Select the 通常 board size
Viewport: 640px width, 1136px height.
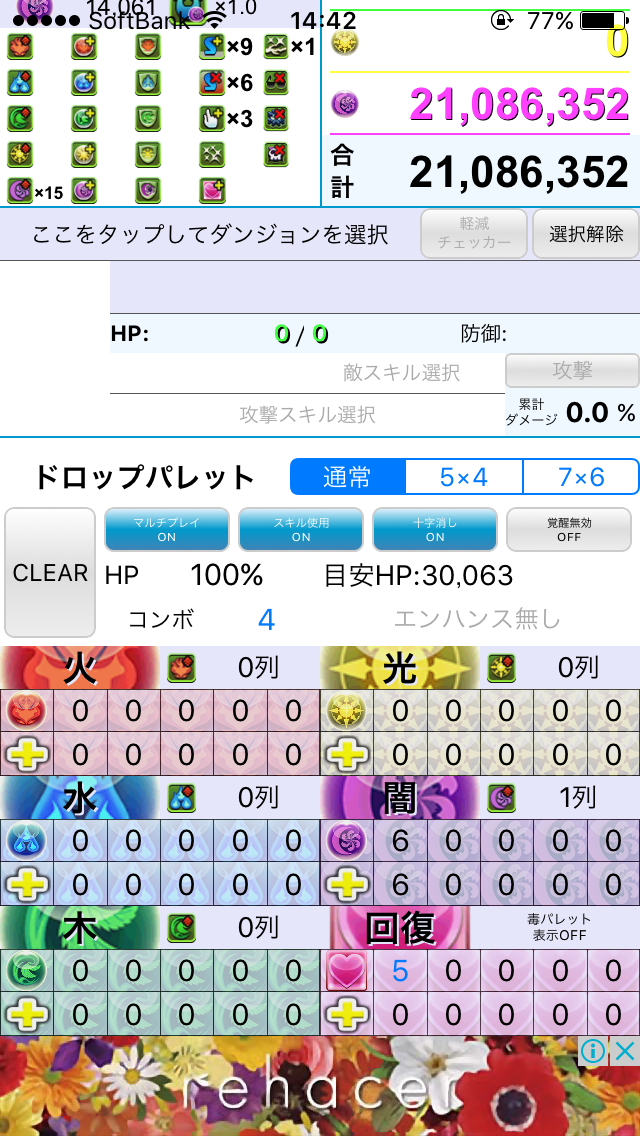348,477
